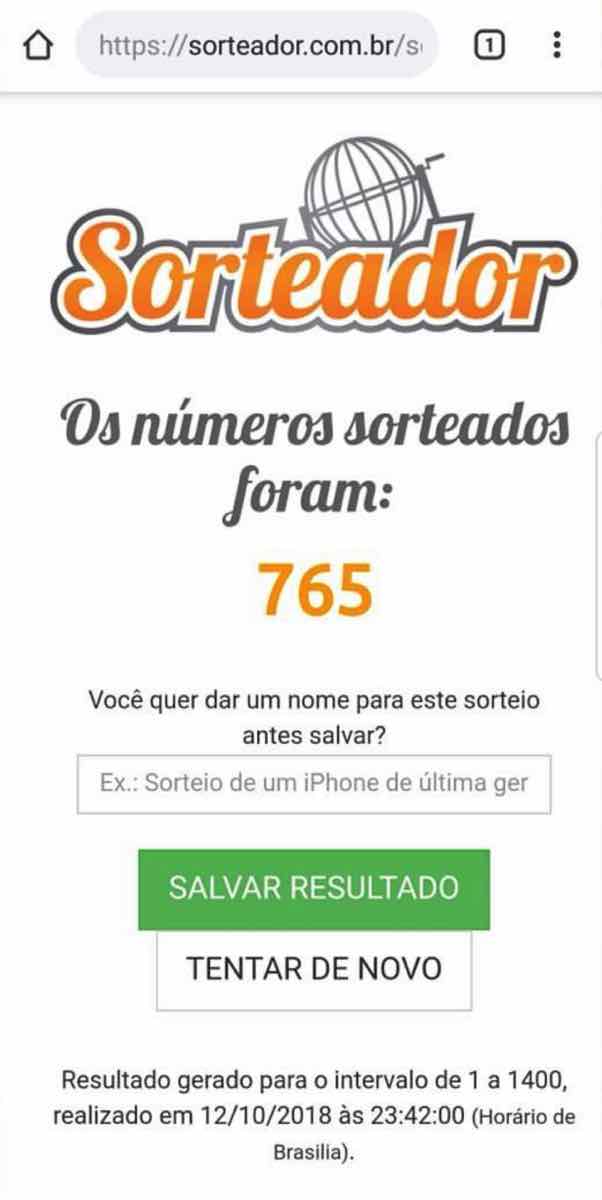The image size is (602, 1200).
Task: Open the browser overflow menu
Action: pyautogui.click(x=557, y=45)
